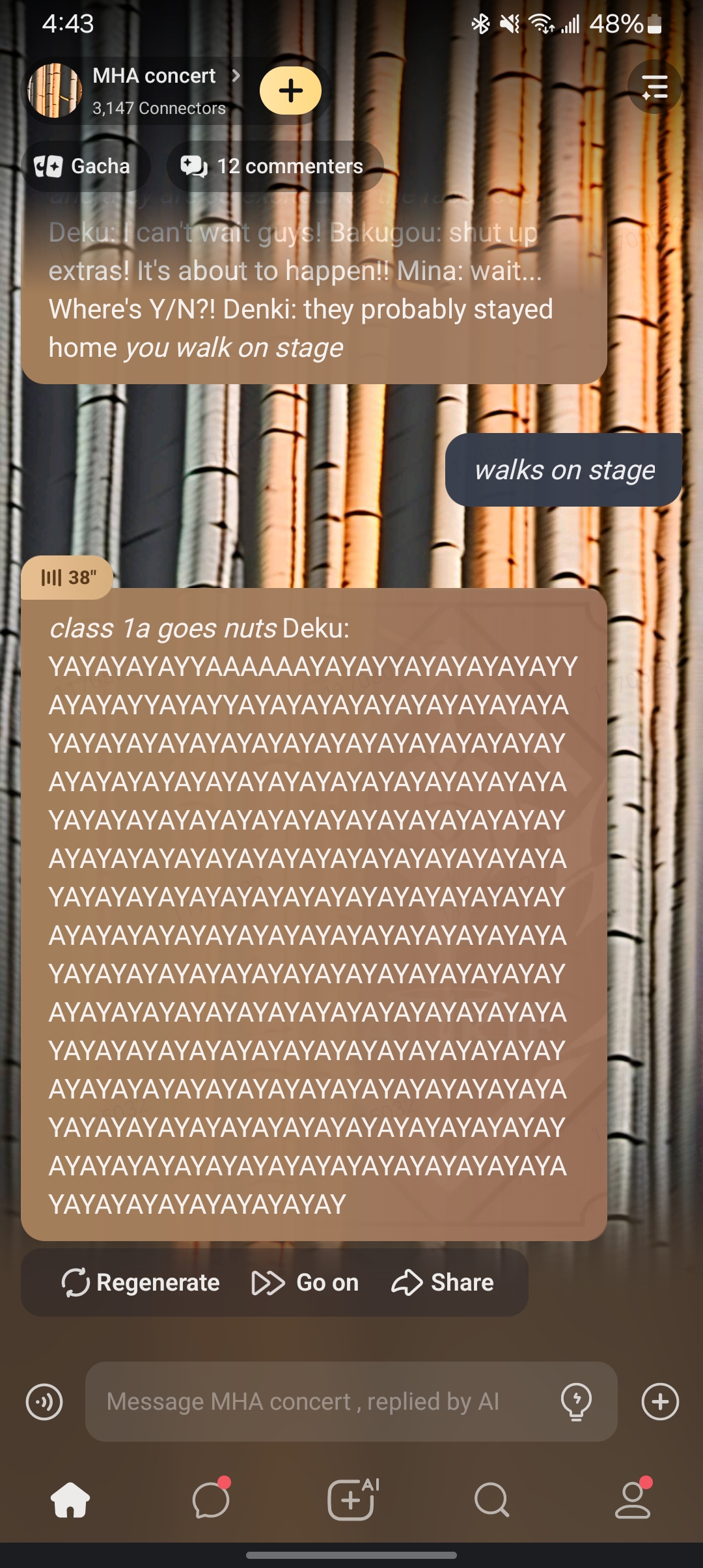Tap the voice input icon
The image size is (703, 1568).
pos(44,1401)
